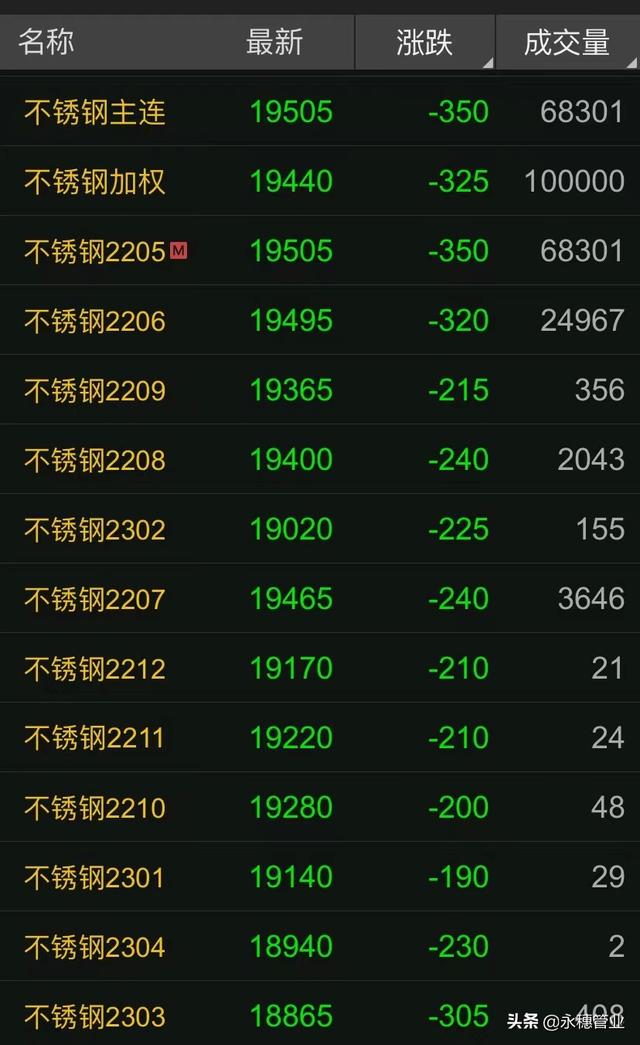The height and width of the screenshot is (1045, 640).
Task: View details for 不锈钢2206
Action: click(95, 321)
